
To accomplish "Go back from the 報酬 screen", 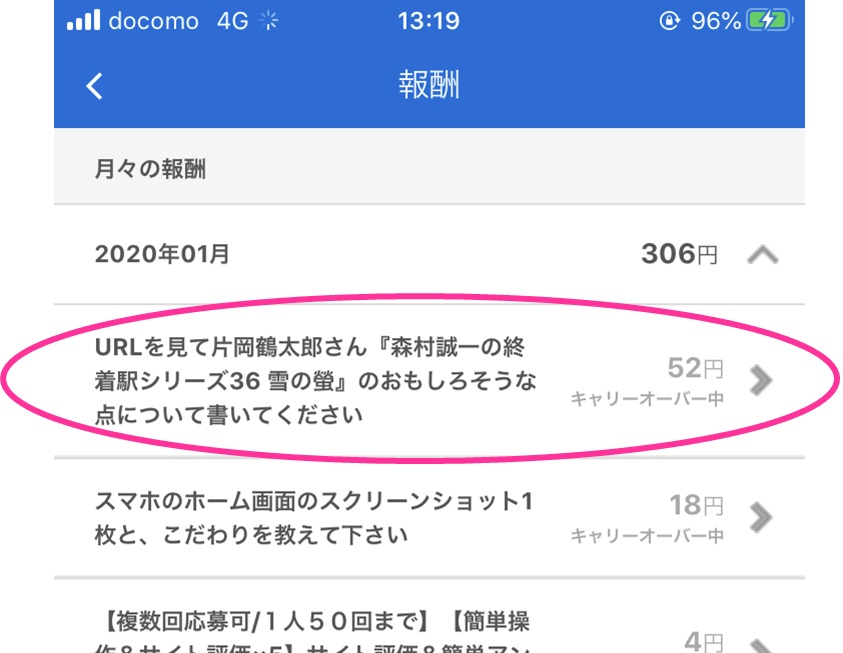I will point(94,86).
